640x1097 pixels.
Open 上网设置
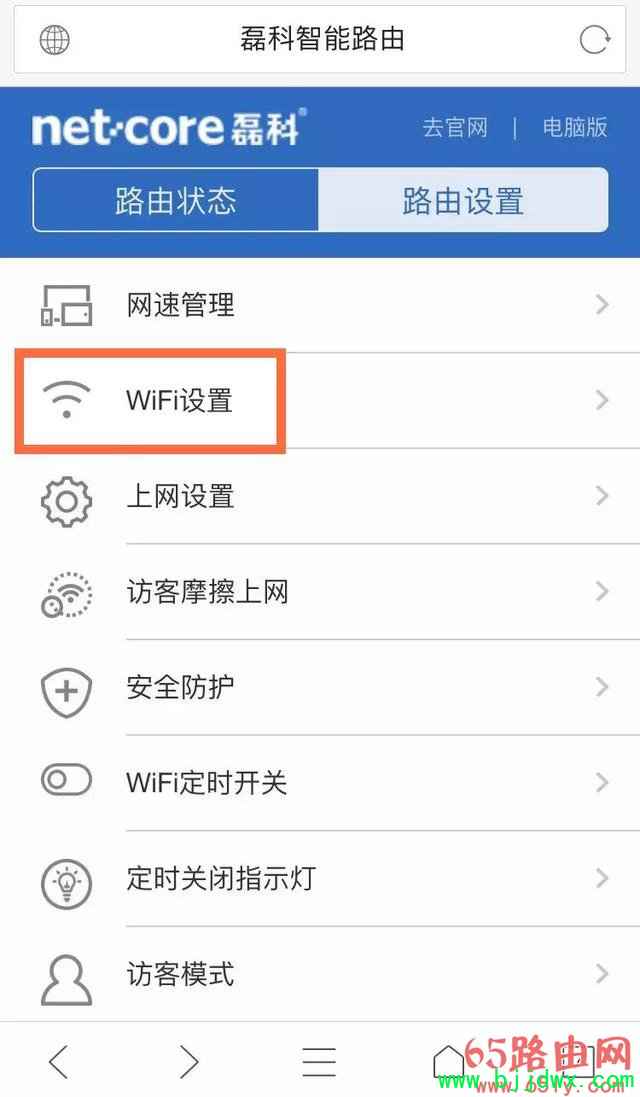point(320,496)
